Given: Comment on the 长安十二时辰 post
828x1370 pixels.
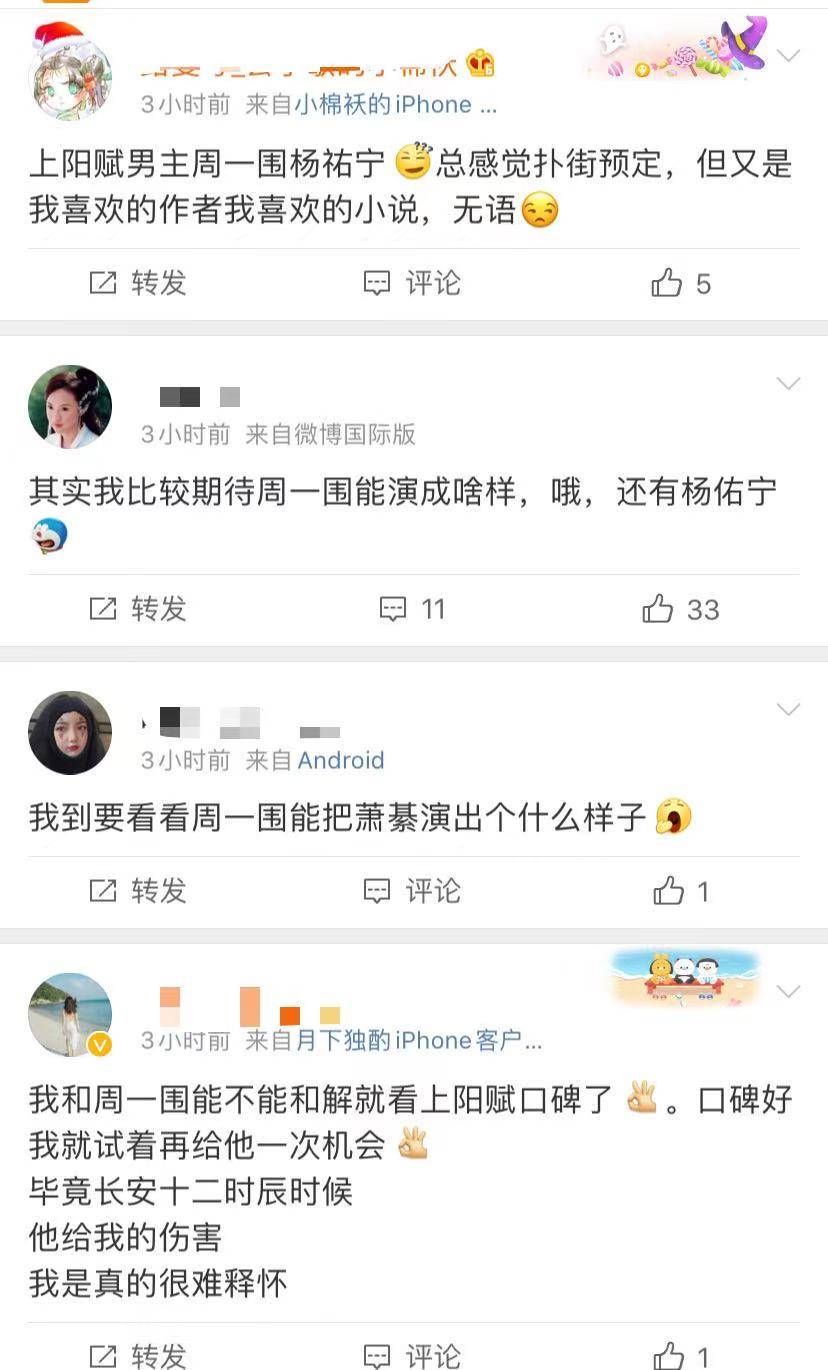Looking at the screenshot, I should (x=412, y=1356).
